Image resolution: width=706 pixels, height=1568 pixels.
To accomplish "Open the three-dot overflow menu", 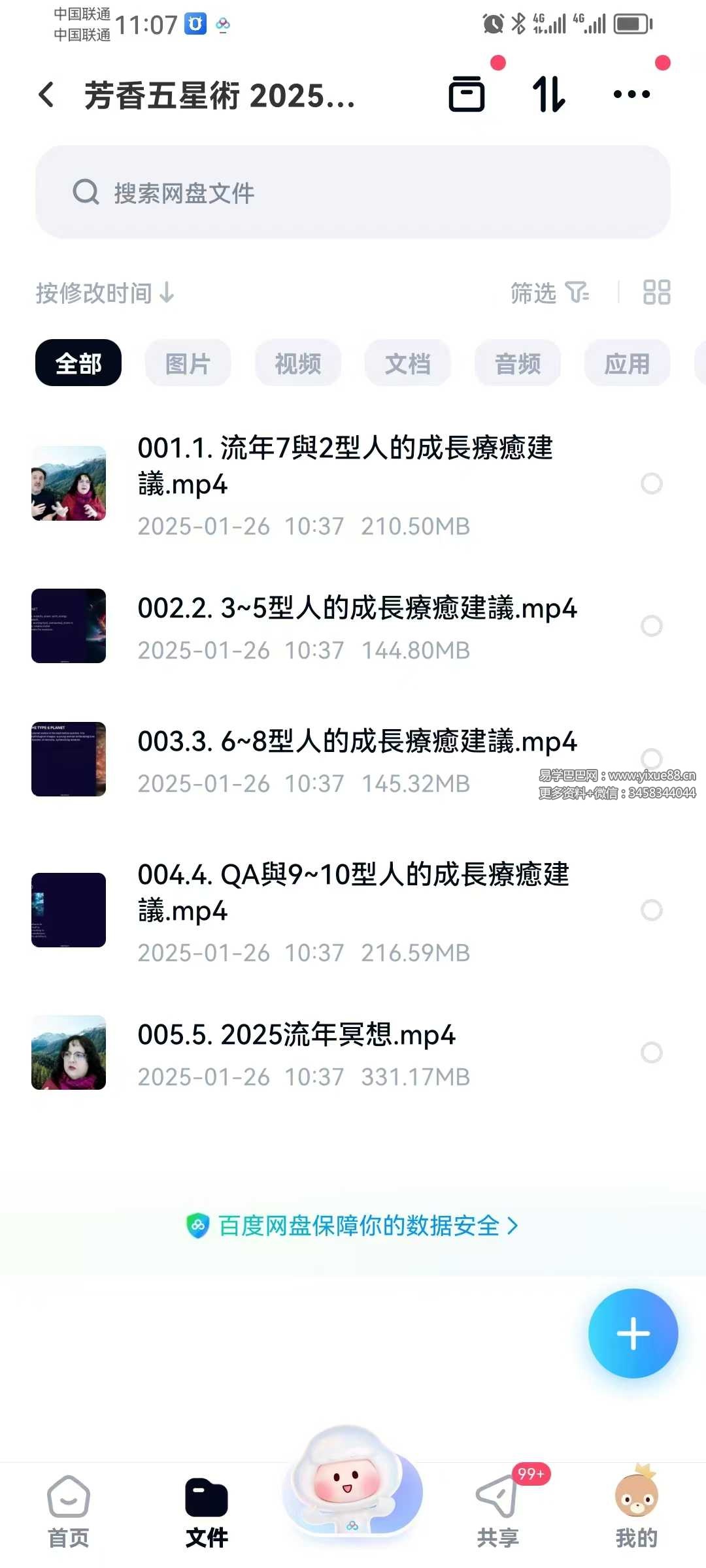I will (x=631, y=95).
